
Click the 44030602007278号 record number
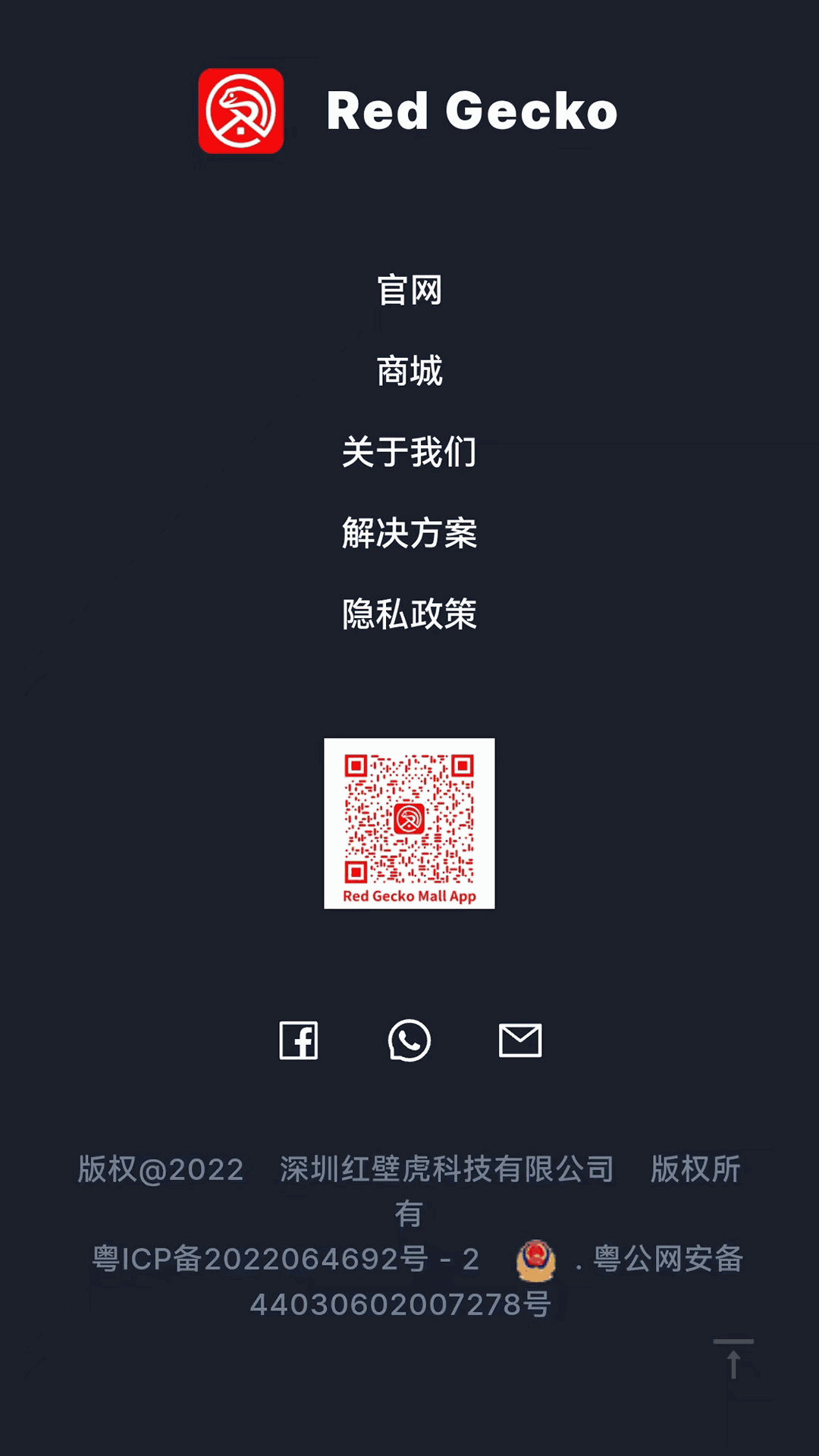(x=402, y=1301)
